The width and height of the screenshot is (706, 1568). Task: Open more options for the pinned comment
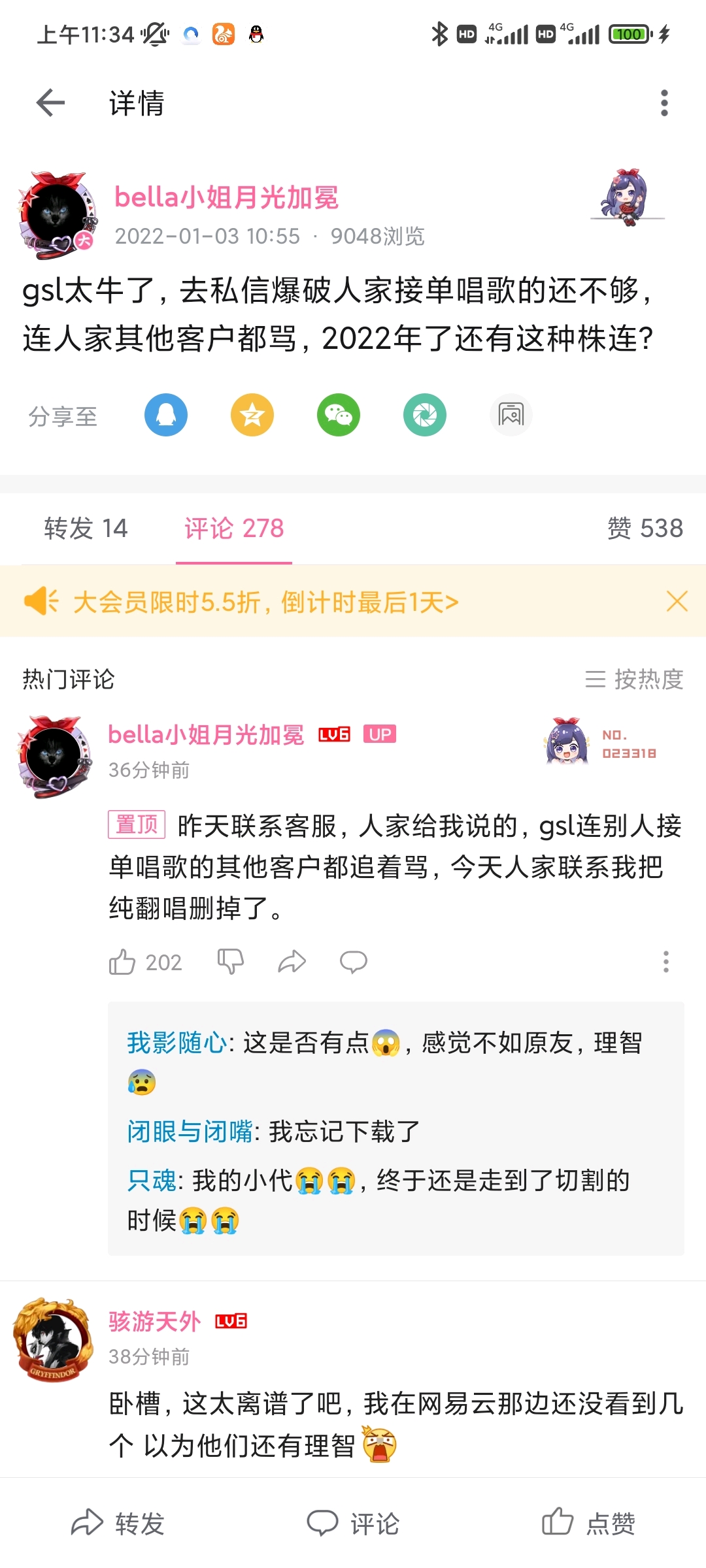pos(665,962)
